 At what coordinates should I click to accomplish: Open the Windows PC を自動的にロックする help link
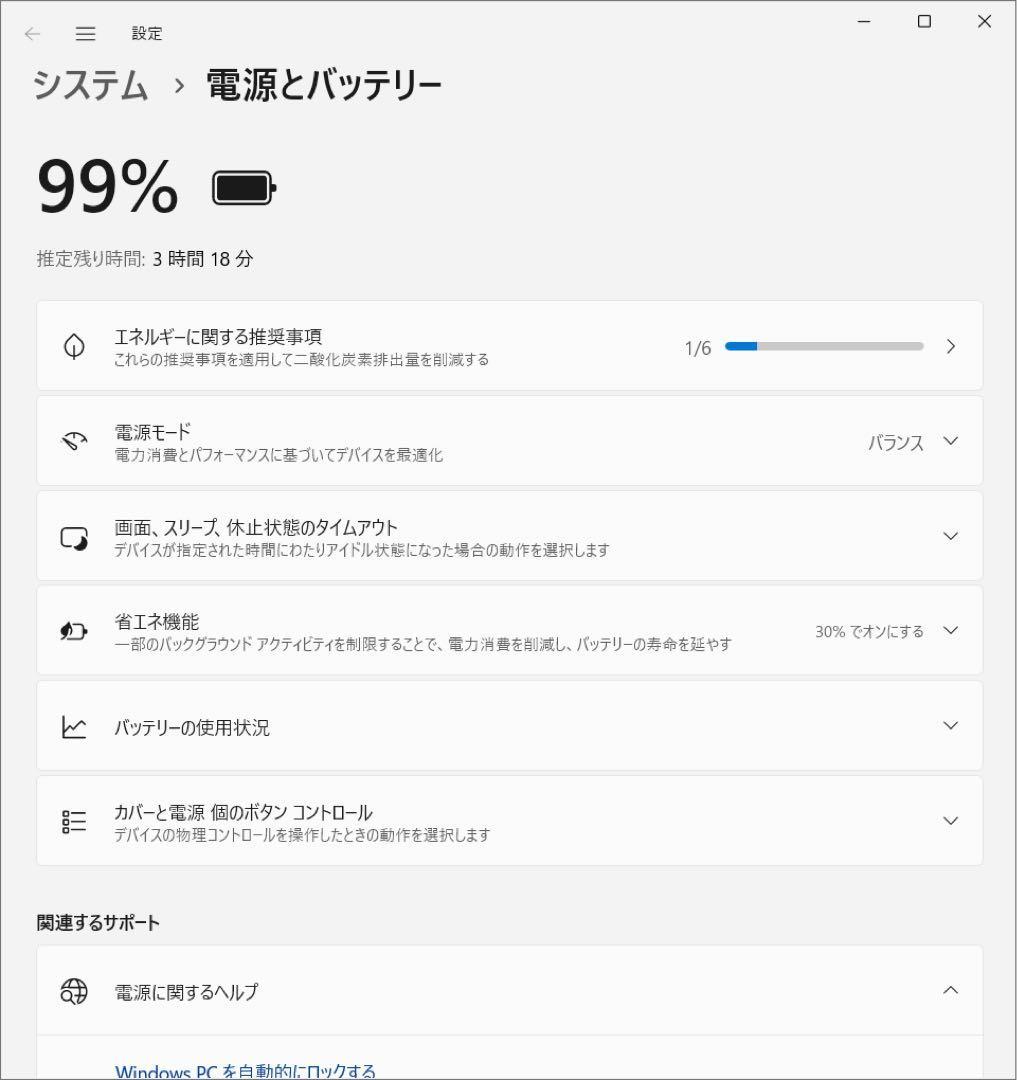tap(246, 1070)
